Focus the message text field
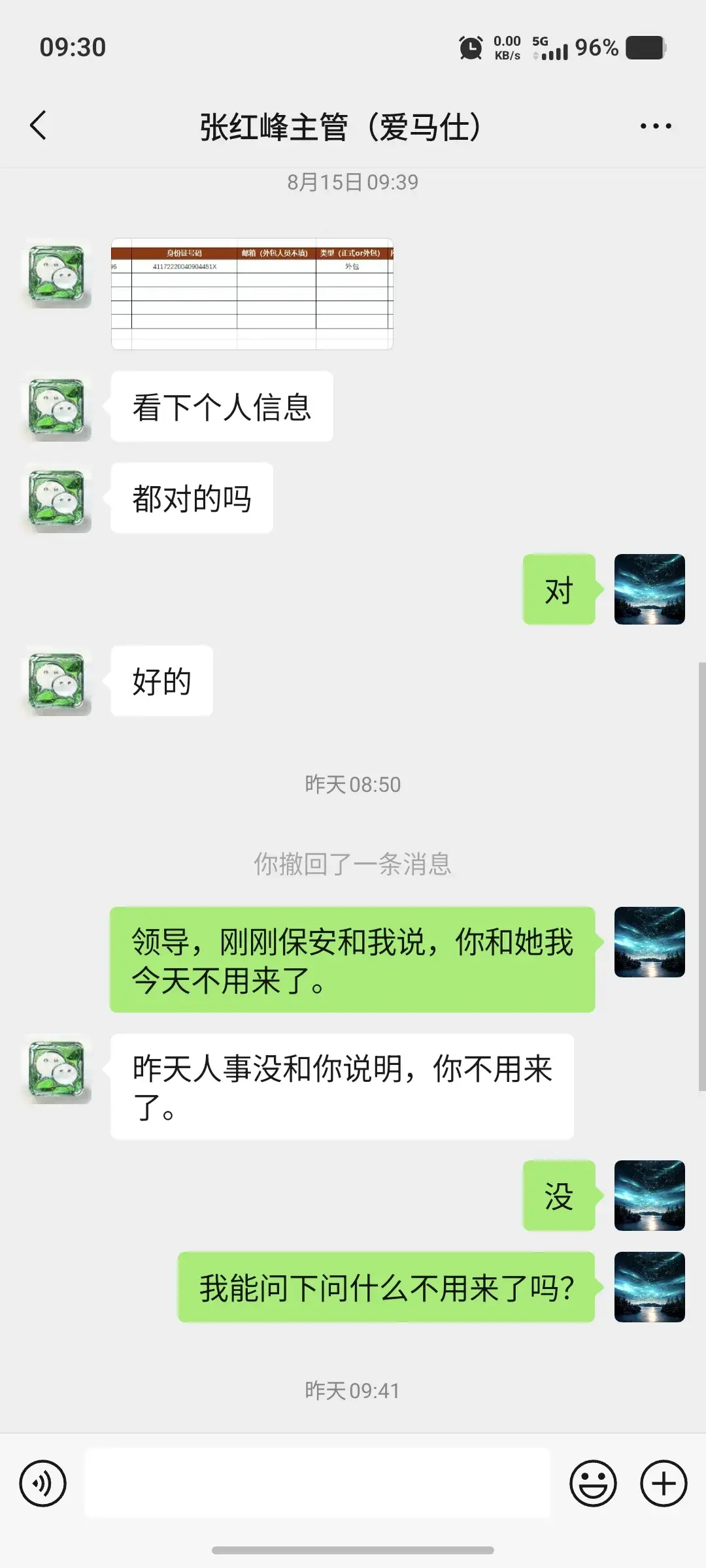Screen dimensions: 706x1568 pyautogui.click(x=317, y=1483)
